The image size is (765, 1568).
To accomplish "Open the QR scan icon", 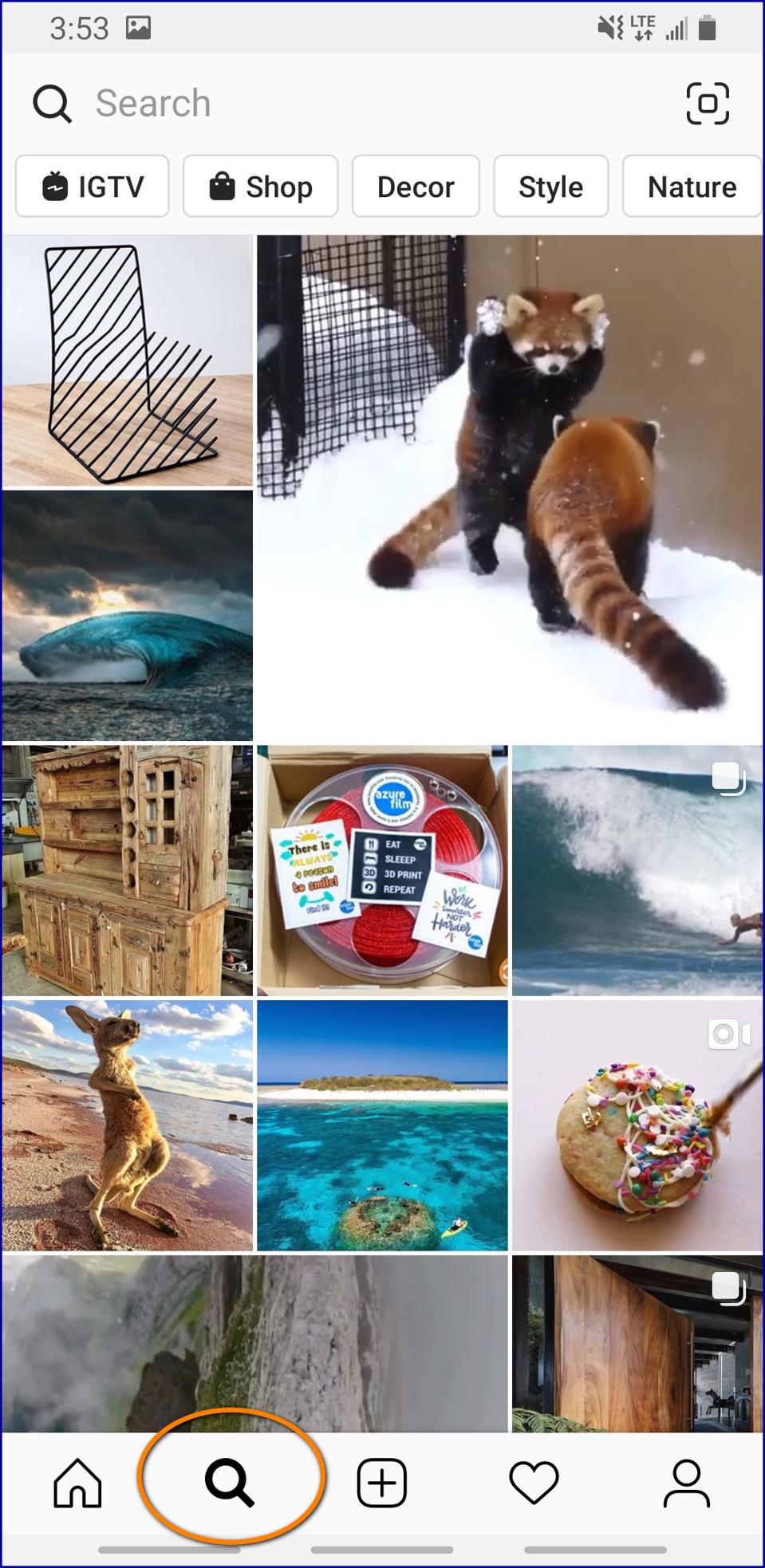I will pos(707,104).
